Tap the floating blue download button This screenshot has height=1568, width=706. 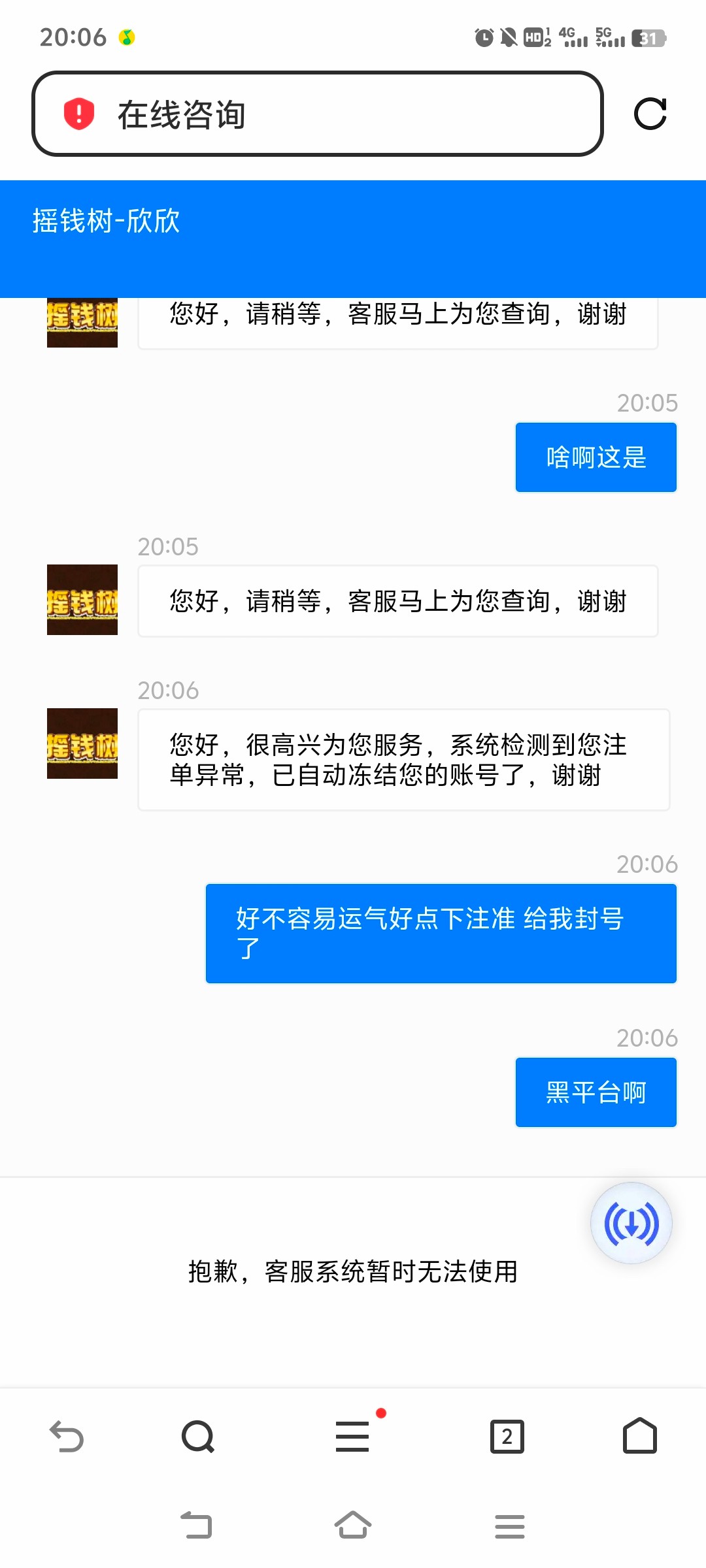pos(631,1223)
